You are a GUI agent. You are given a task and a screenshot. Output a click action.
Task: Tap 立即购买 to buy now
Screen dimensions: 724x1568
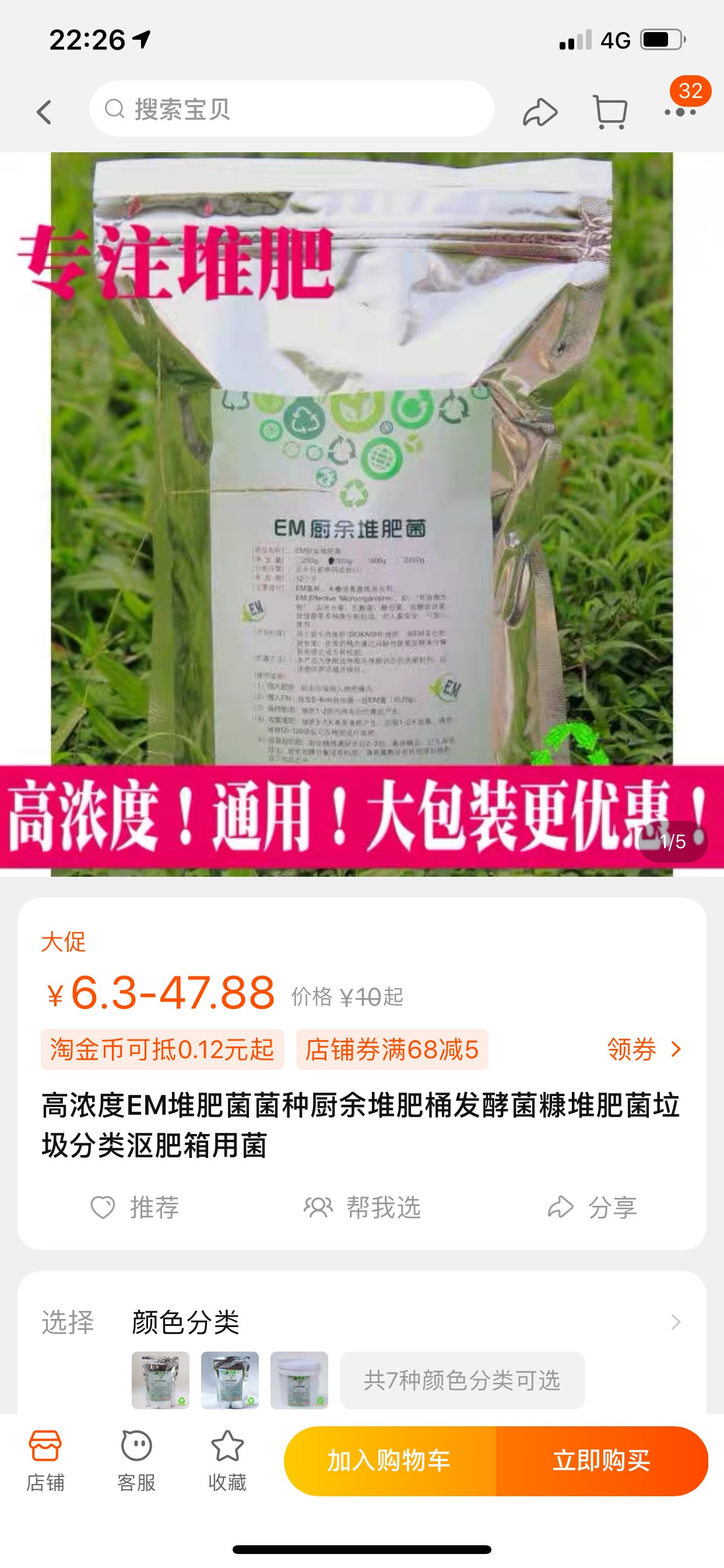(x=602, y=1461)
